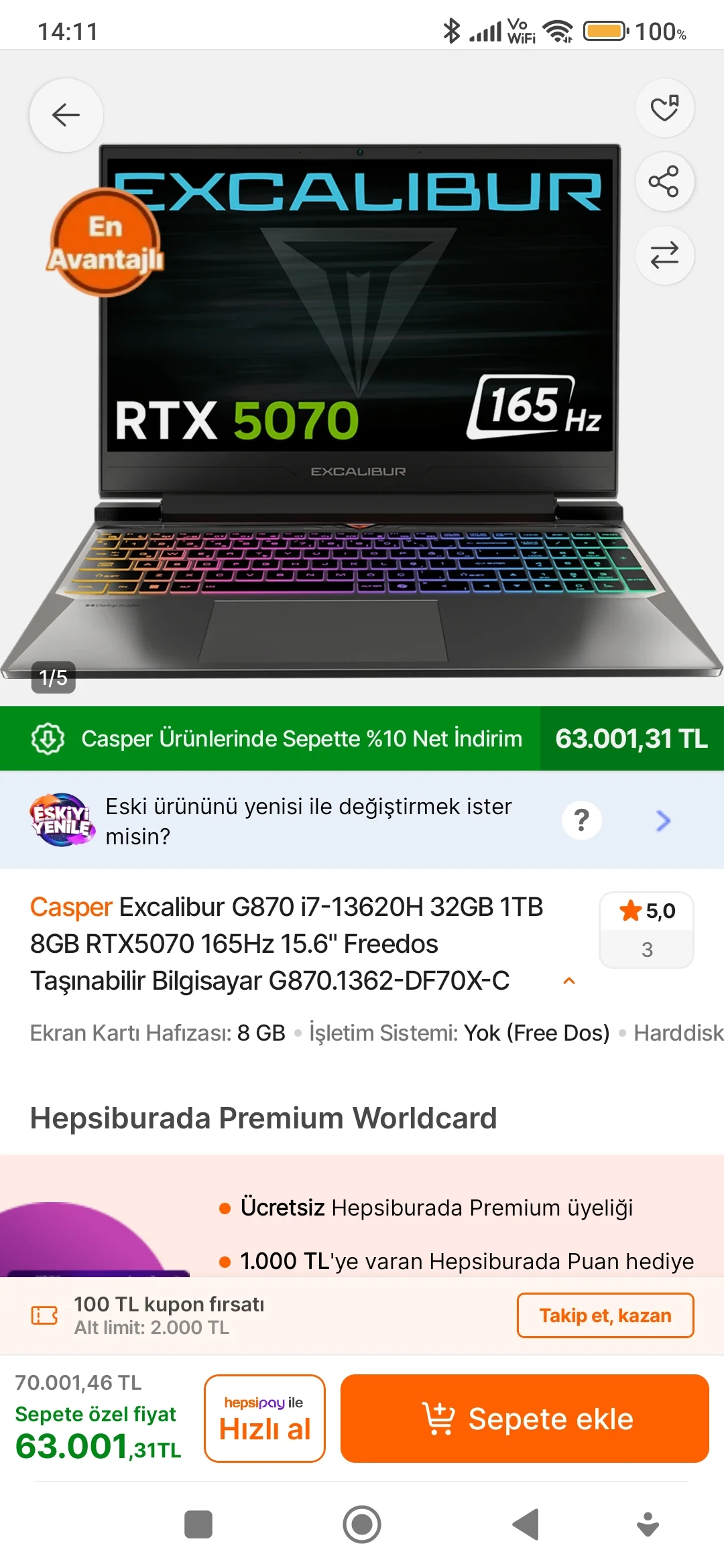Go to the system home screen
Image resolution: width=724 pixels, height=1568 pixels.
pyautogui.click(x=362, y=1524)
